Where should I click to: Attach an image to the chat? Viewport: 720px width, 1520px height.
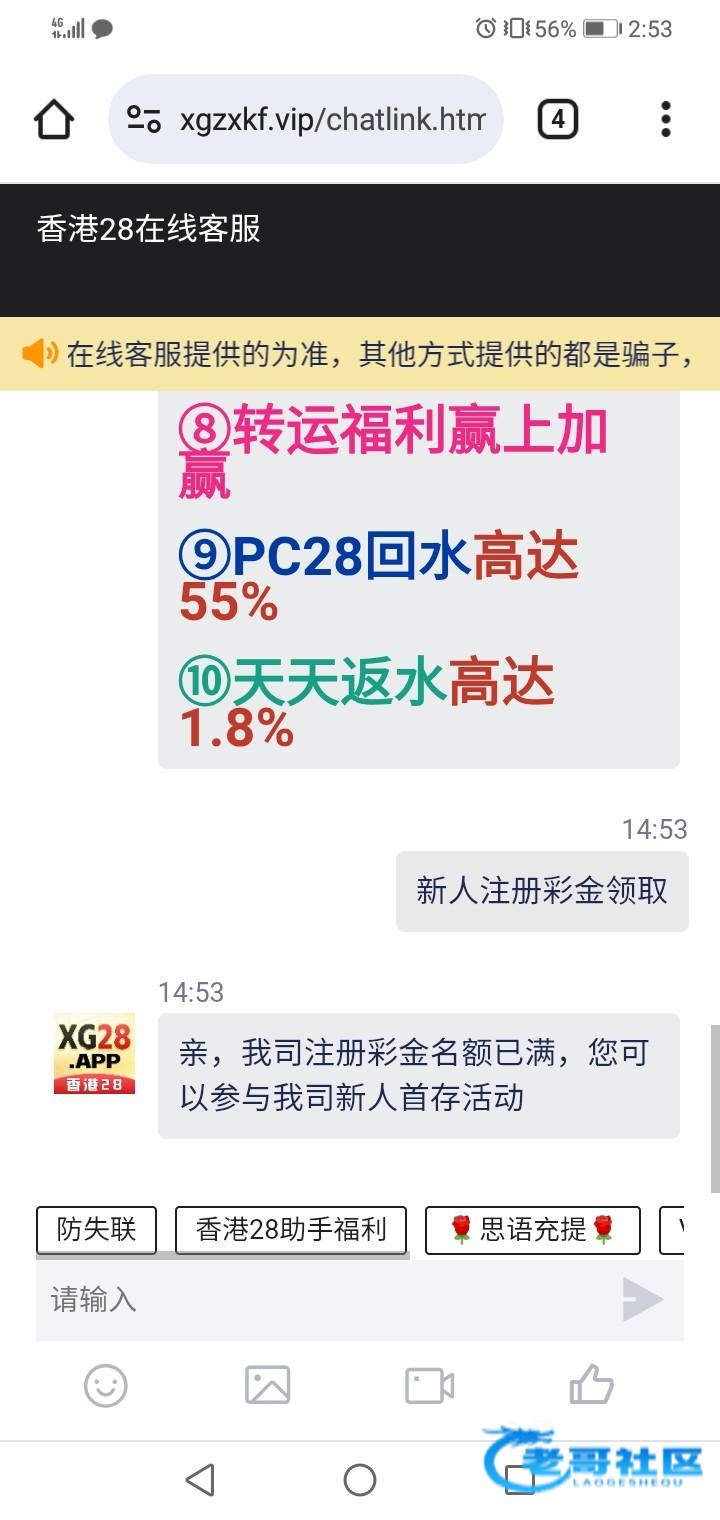[268, 1386]
